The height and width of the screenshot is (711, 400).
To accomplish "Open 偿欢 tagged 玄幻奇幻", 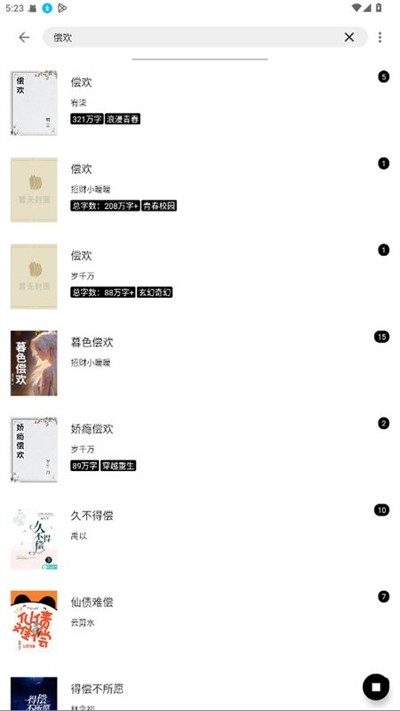I will click(x=200, y=276).
